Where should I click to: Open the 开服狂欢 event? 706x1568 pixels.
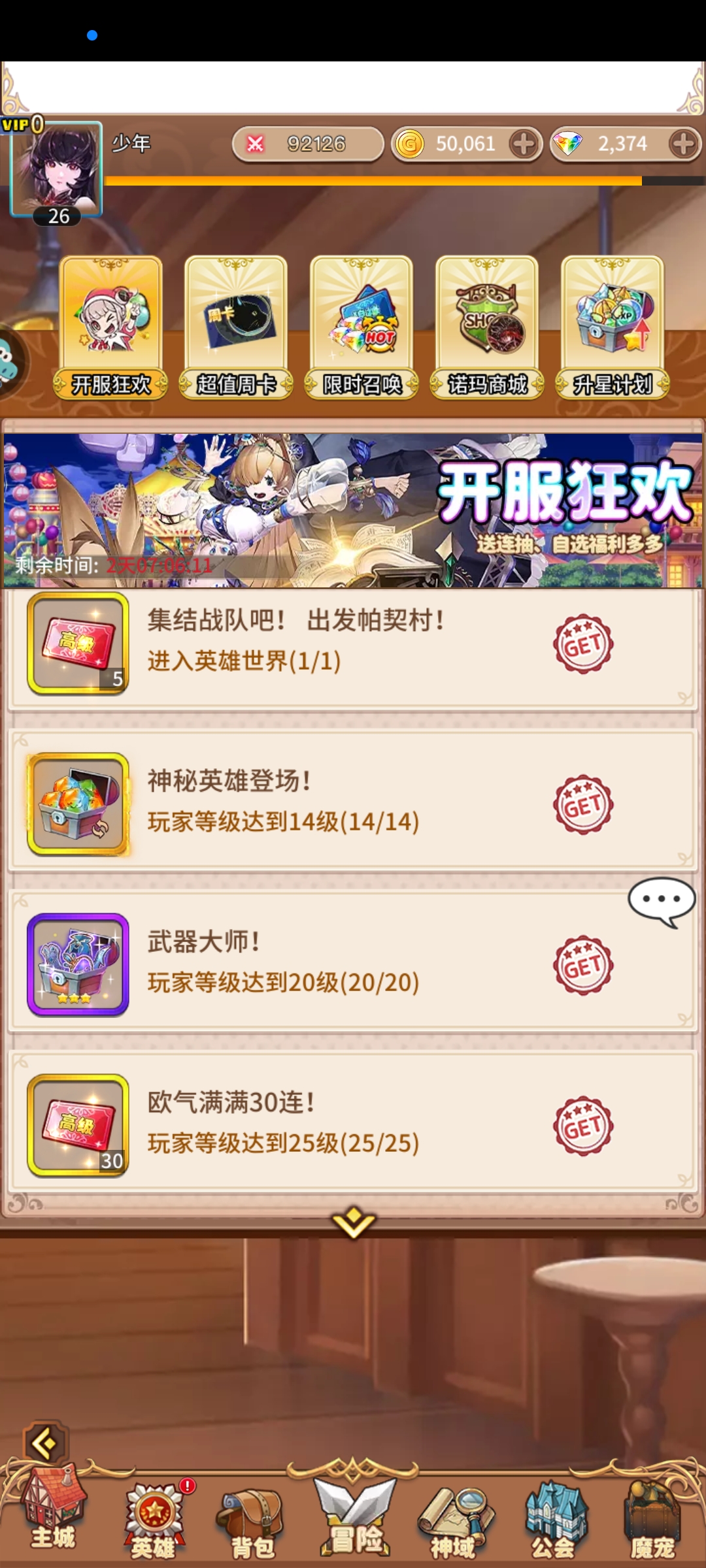(x=110, y=327)
